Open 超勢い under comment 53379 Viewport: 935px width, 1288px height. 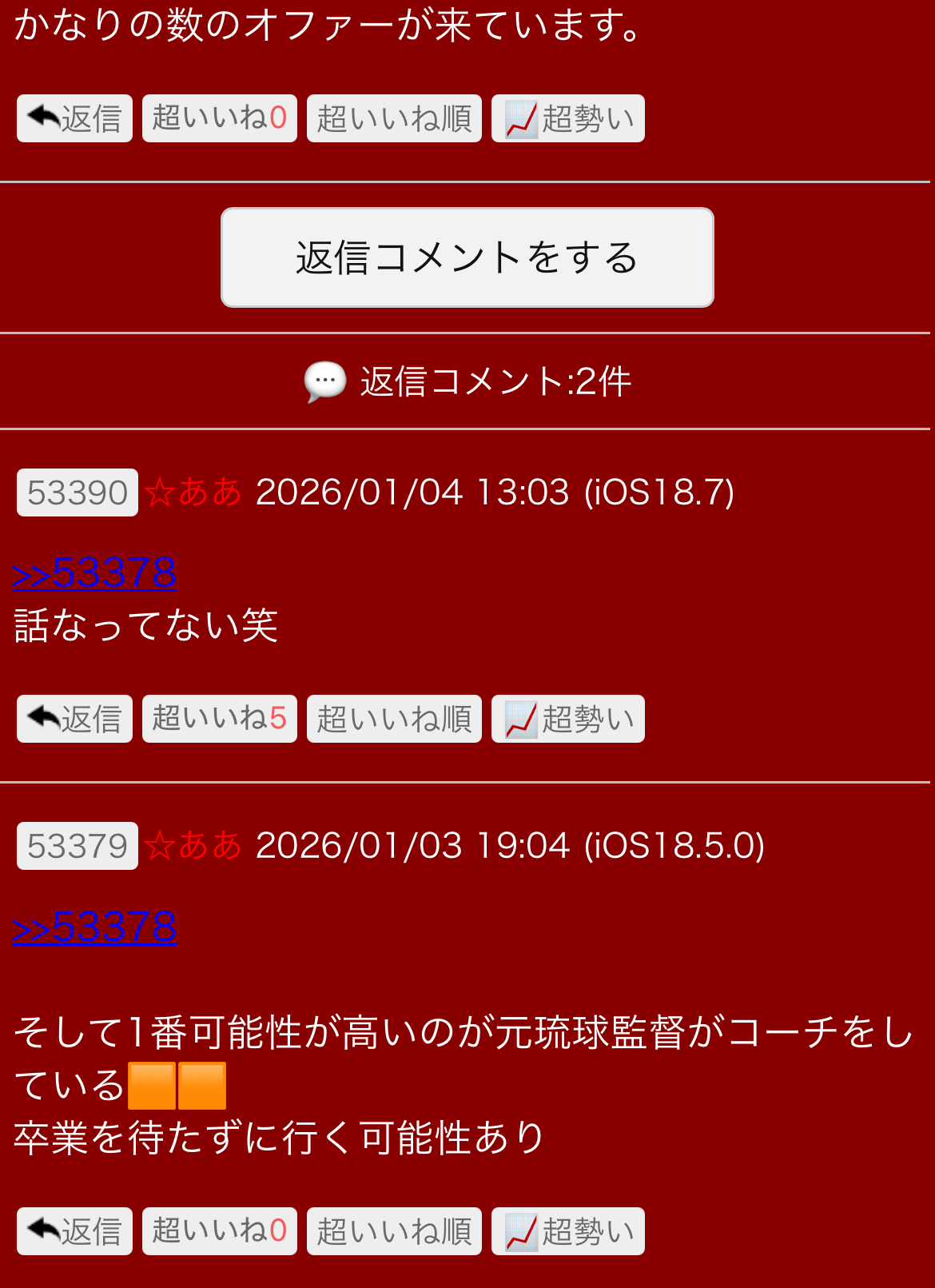[x=567, y=1231]
